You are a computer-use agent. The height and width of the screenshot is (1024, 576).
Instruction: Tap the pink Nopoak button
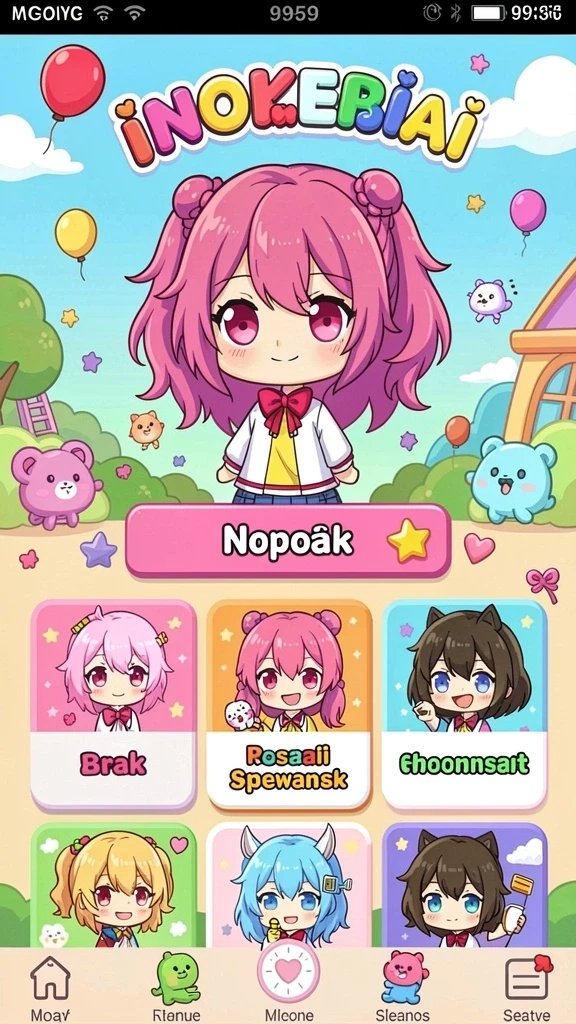288,541
